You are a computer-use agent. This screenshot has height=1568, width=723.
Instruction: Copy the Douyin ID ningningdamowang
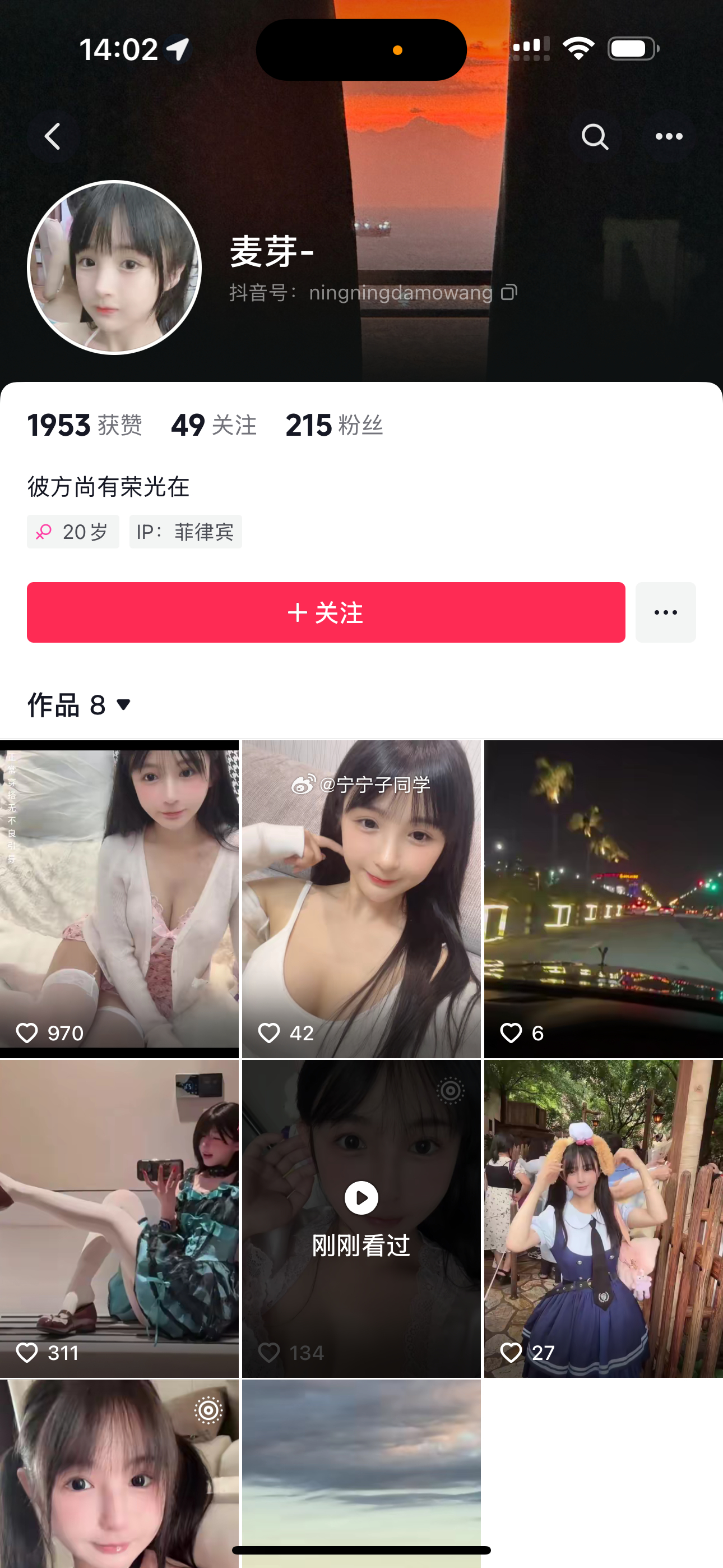(x=509, y=293)
